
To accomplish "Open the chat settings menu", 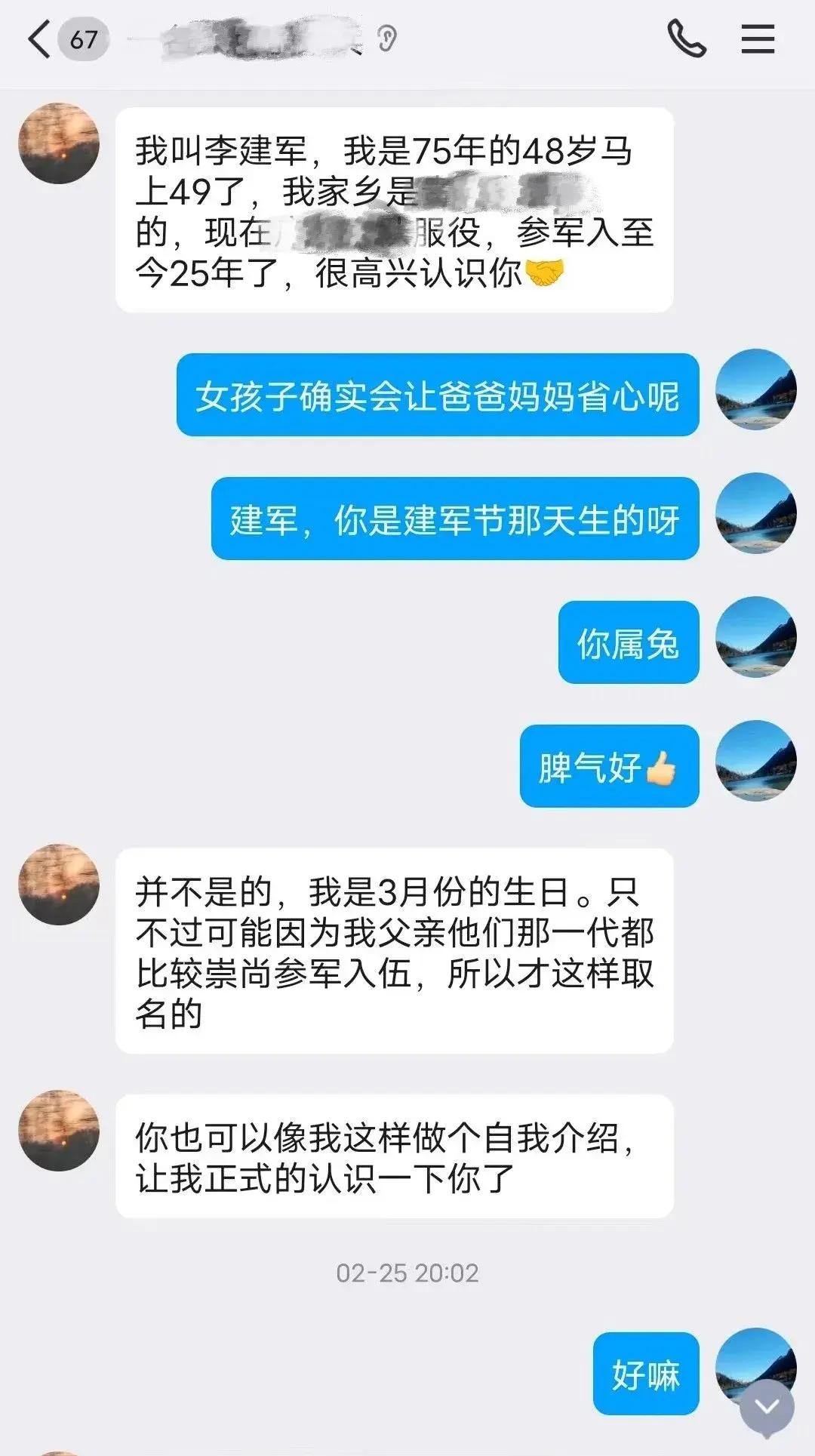I will 758,39.
